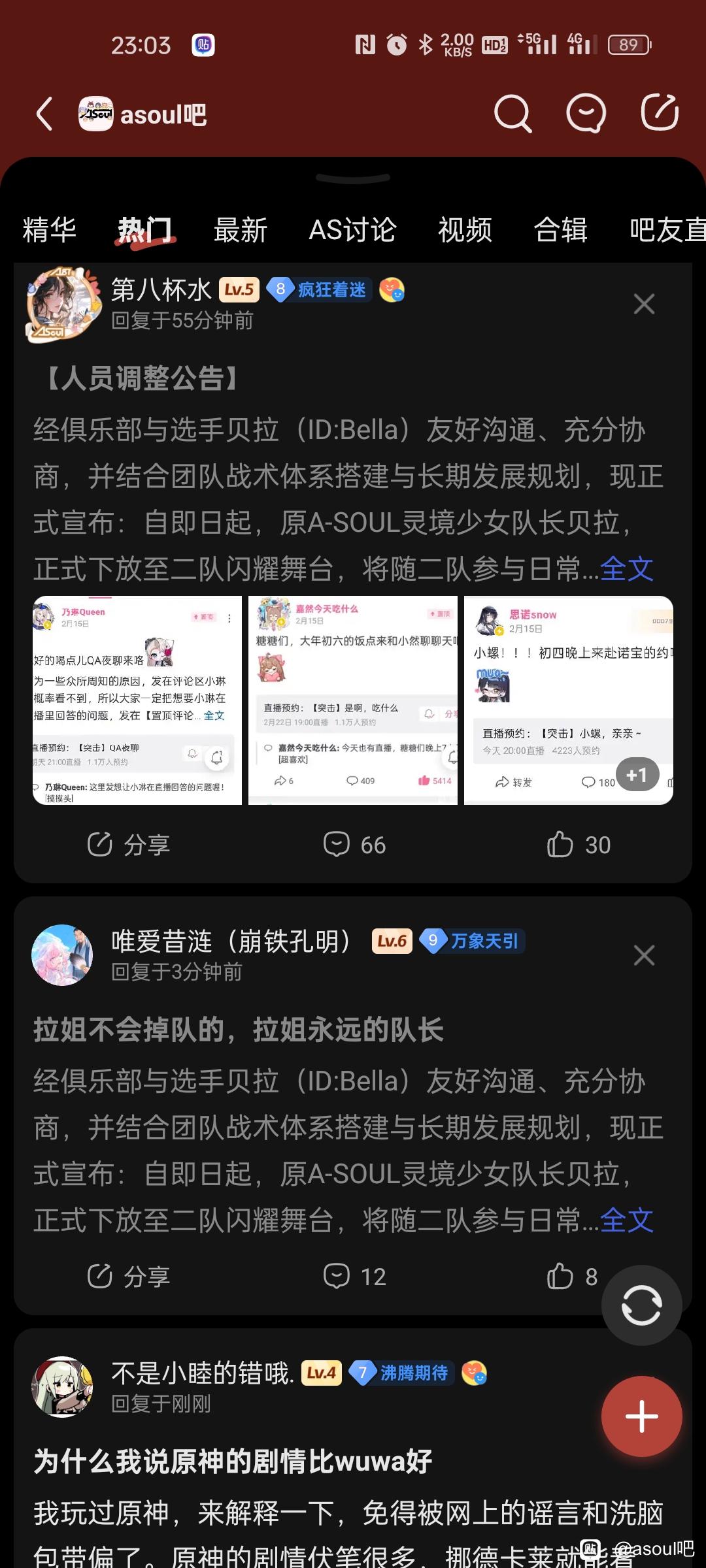Refresh the feed with circular arrows button
706x1568 pixels.
[x=641, y=1305]
